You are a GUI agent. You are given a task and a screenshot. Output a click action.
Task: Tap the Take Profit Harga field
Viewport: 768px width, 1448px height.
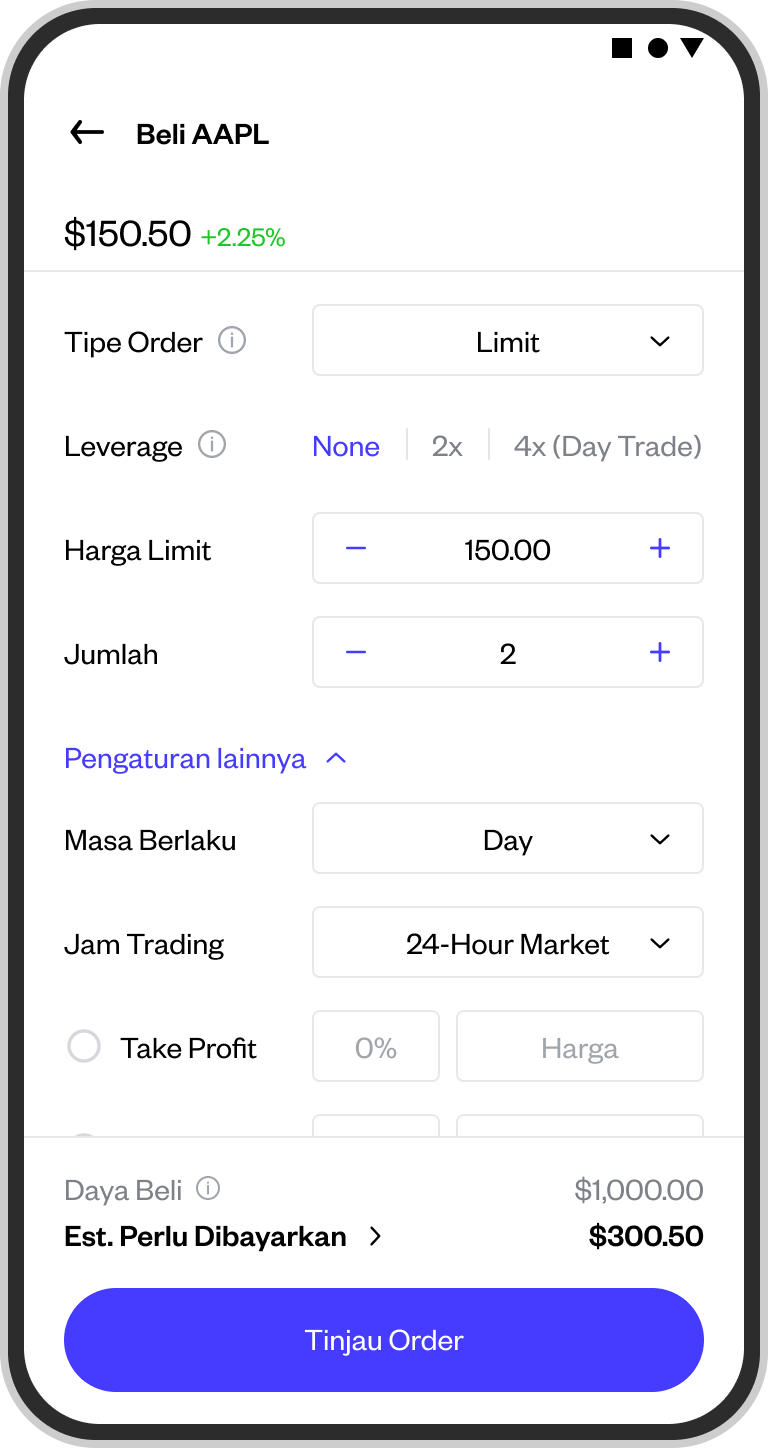point(580,1047)
